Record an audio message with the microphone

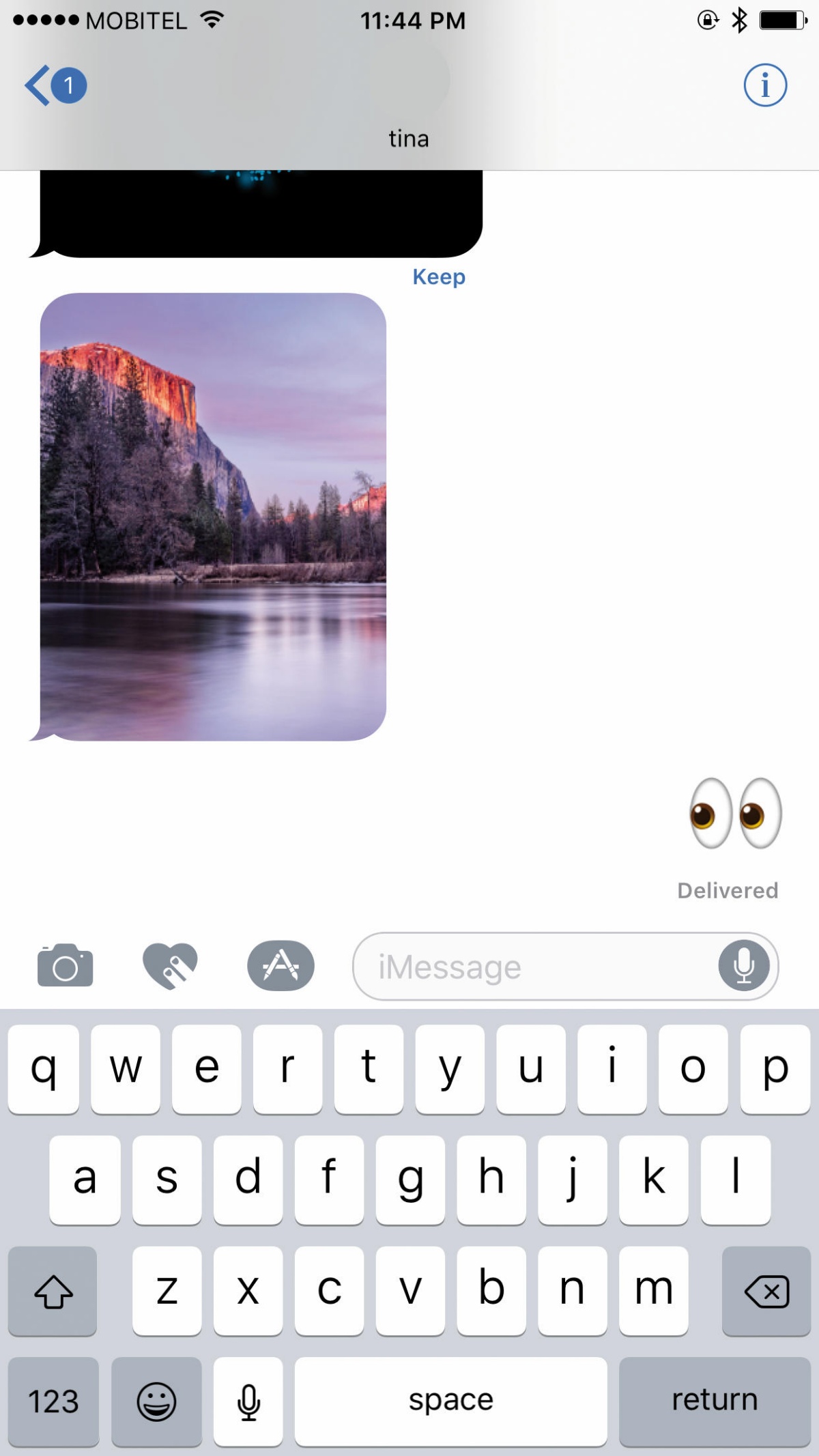point(743,966)
